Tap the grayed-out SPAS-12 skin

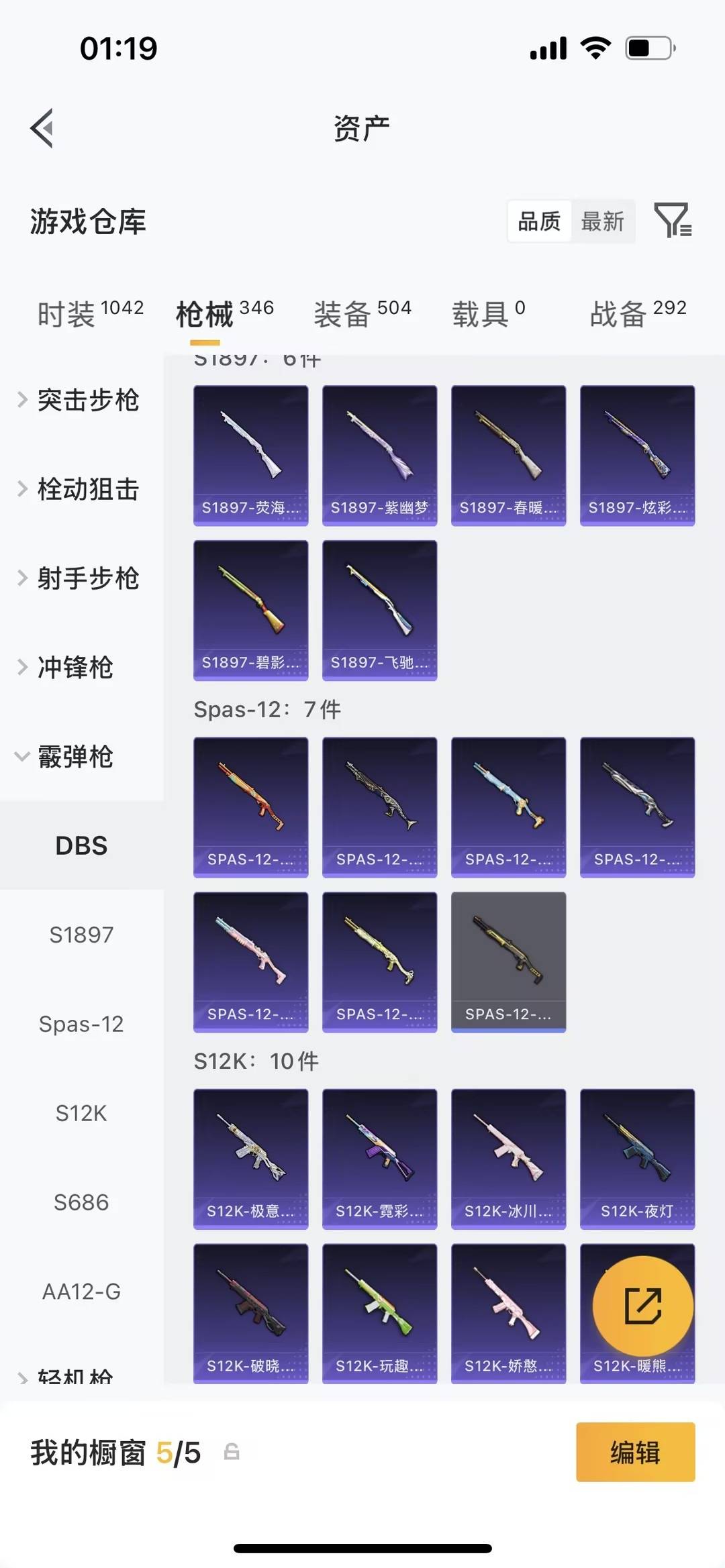point(509,961)
